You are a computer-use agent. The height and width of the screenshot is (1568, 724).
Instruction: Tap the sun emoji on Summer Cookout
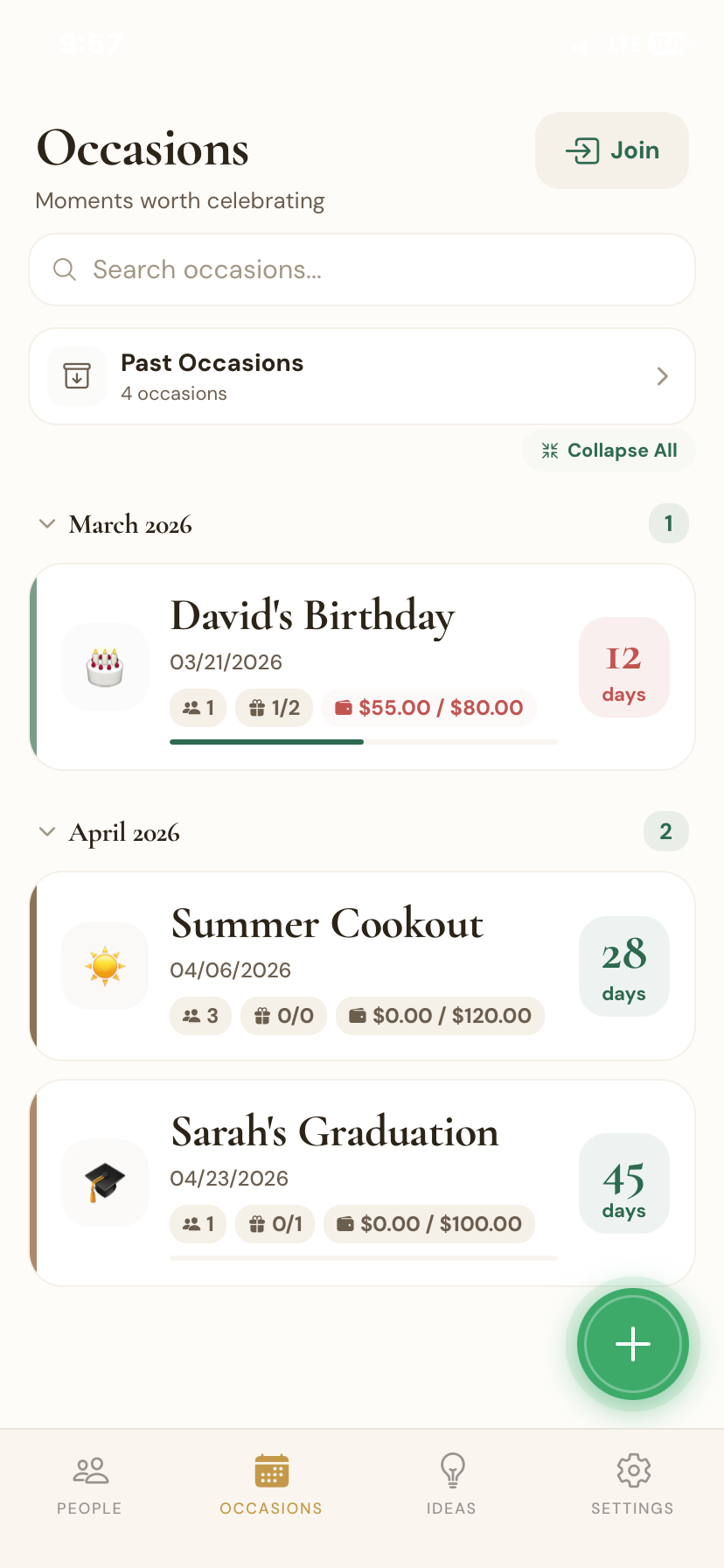tap(104, 965)
